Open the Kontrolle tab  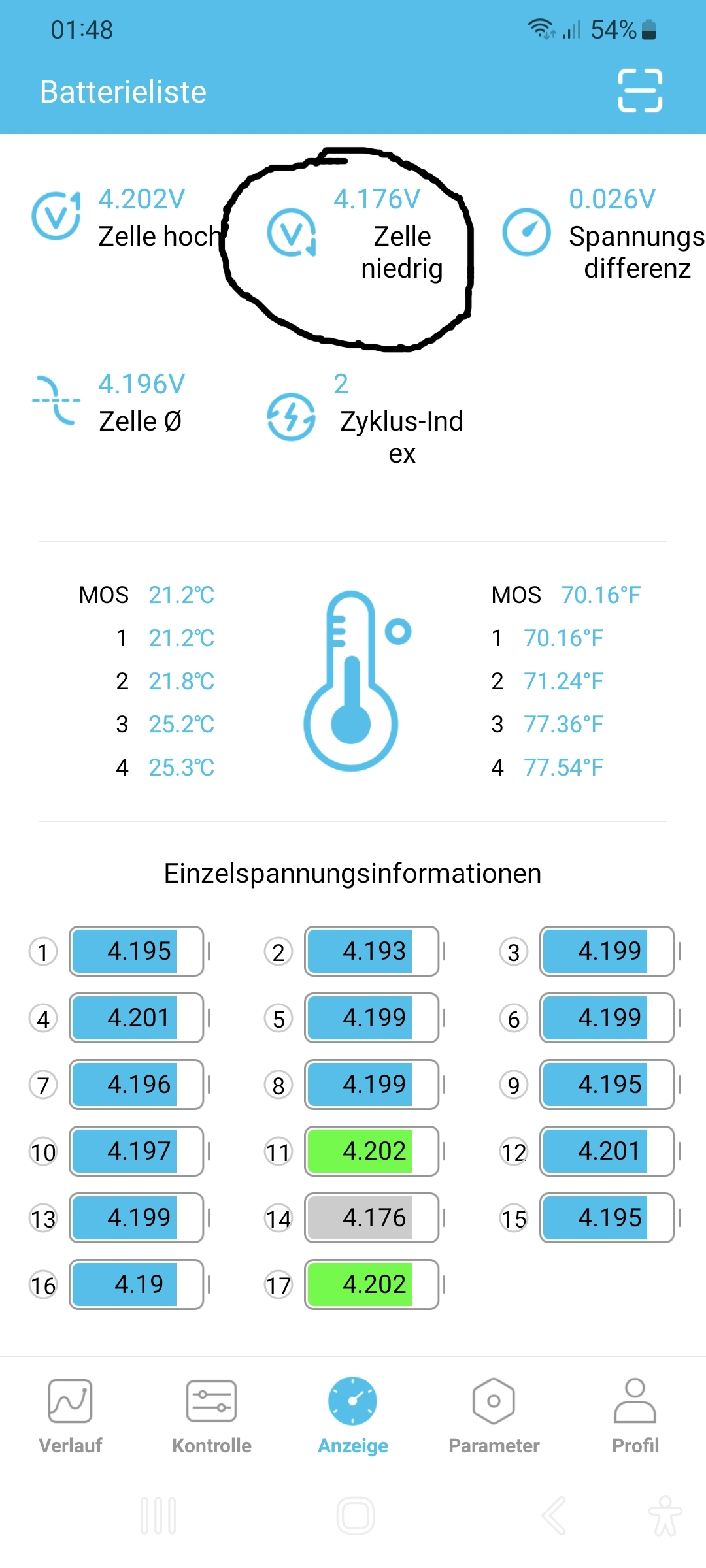coord(211,1416)
